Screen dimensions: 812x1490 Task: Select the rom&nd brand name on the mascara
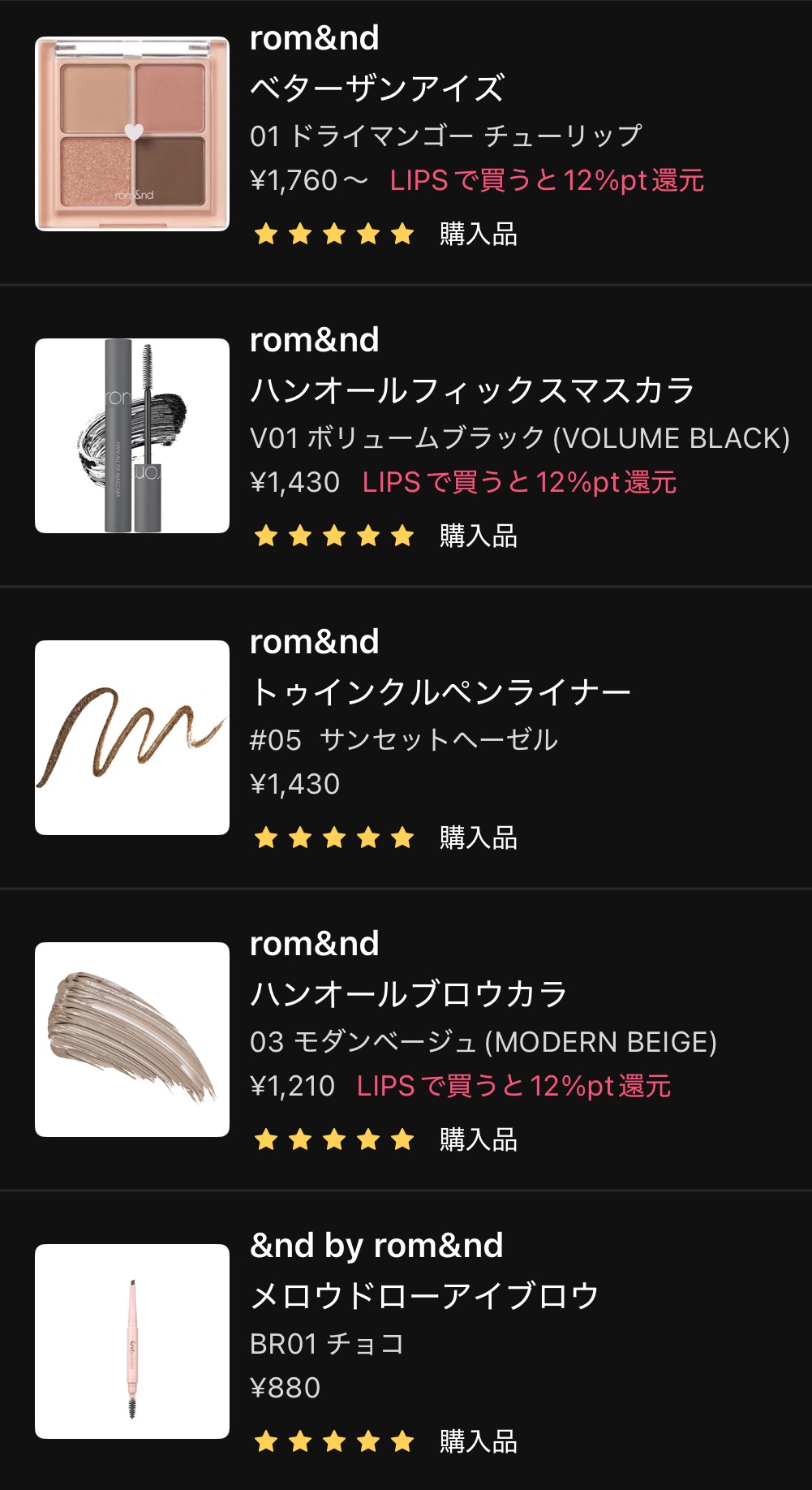coord(313,340)
